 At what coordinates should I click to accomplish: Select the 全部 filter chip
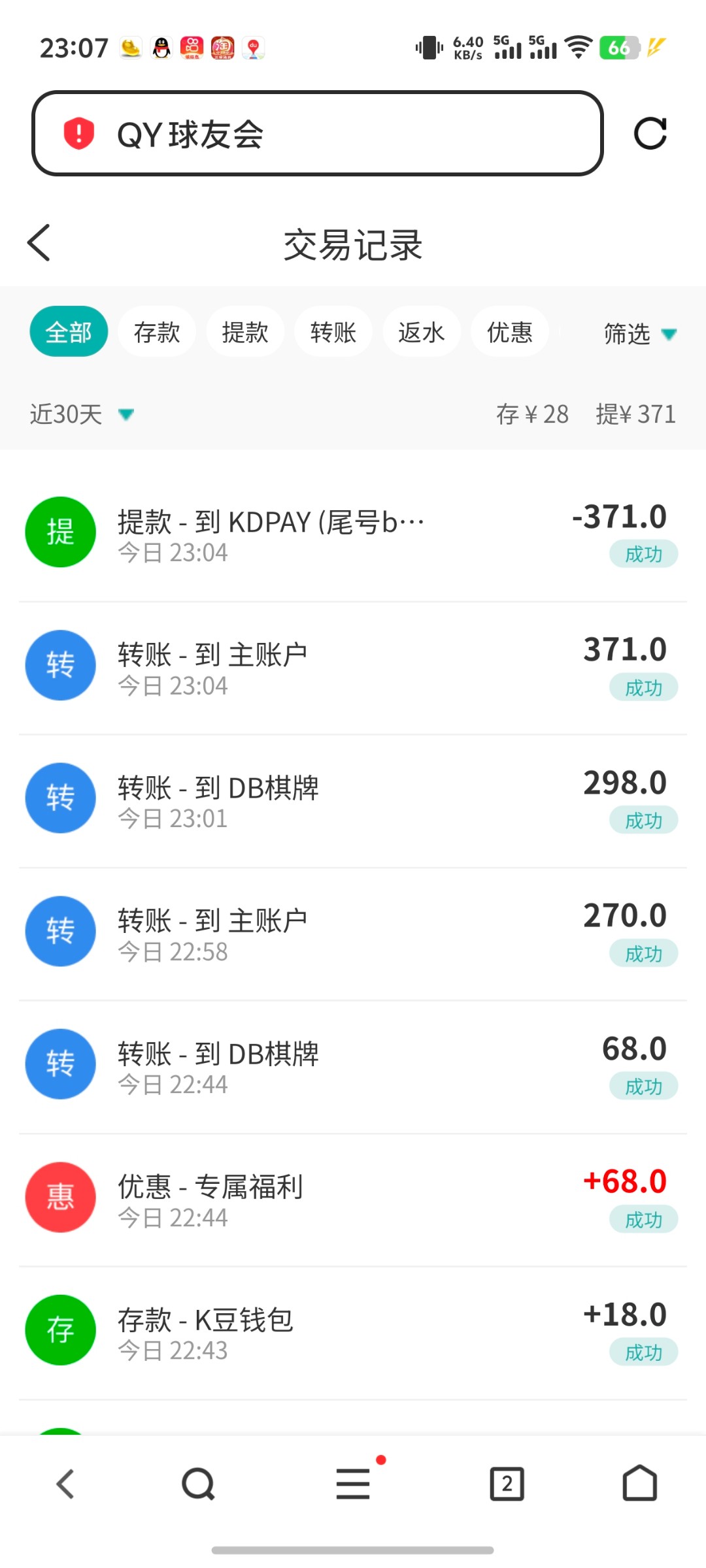coord(69,332)
